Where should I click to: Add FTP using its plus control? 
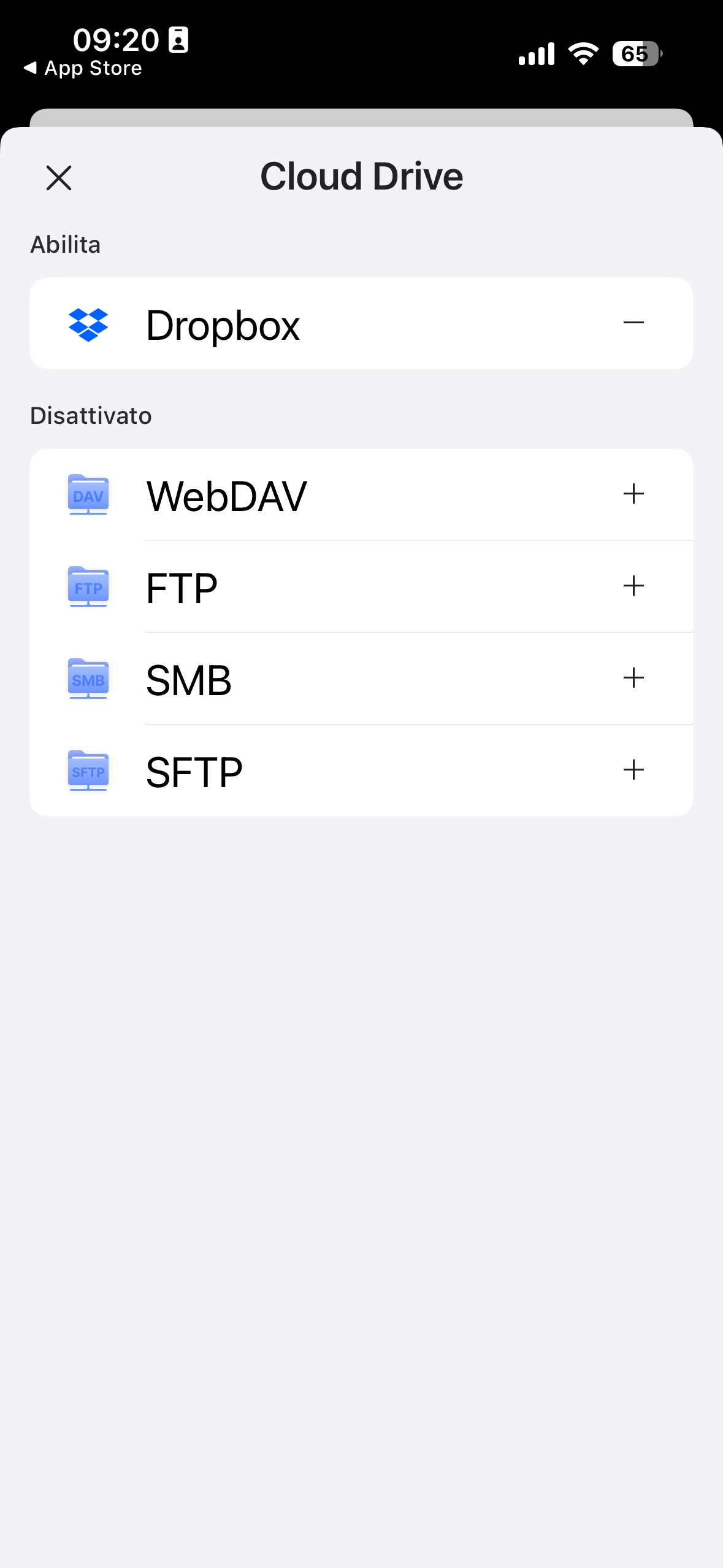coord(634,586)
